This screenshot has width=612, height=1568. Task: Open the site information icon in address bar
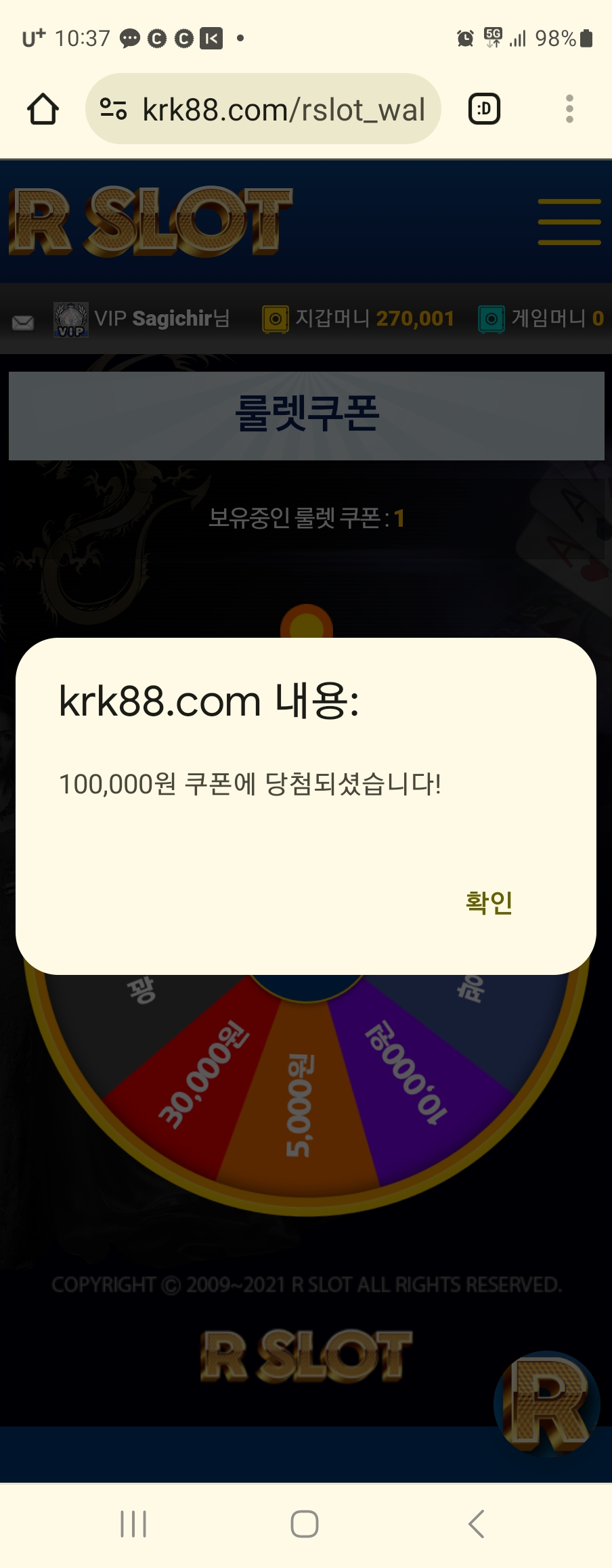113,109
